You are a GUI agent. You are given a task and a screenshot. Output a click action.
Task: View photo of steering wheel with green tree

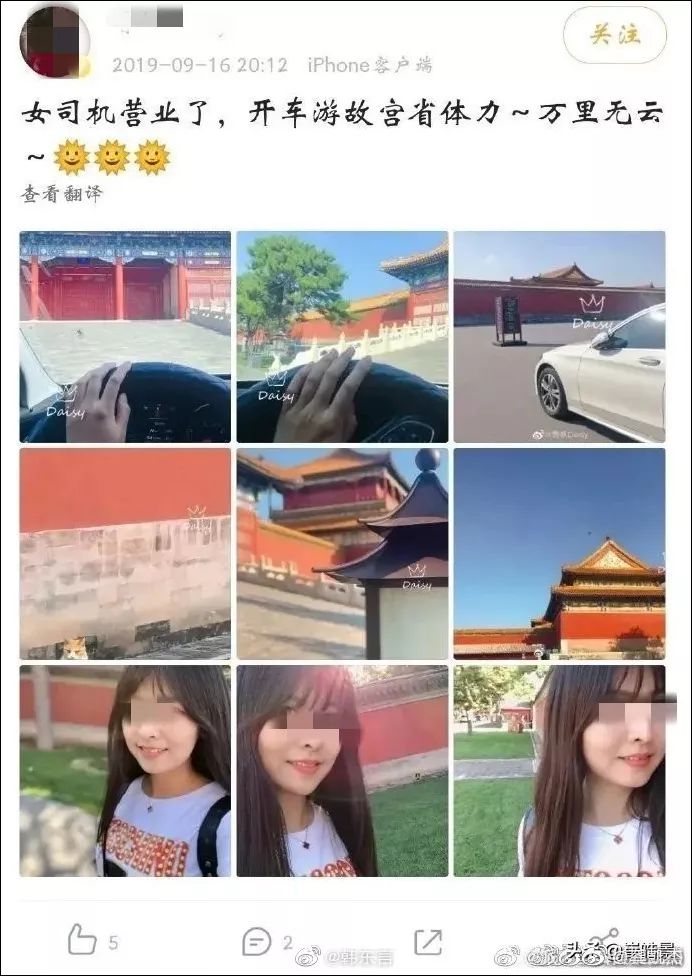tap(342, 337)
